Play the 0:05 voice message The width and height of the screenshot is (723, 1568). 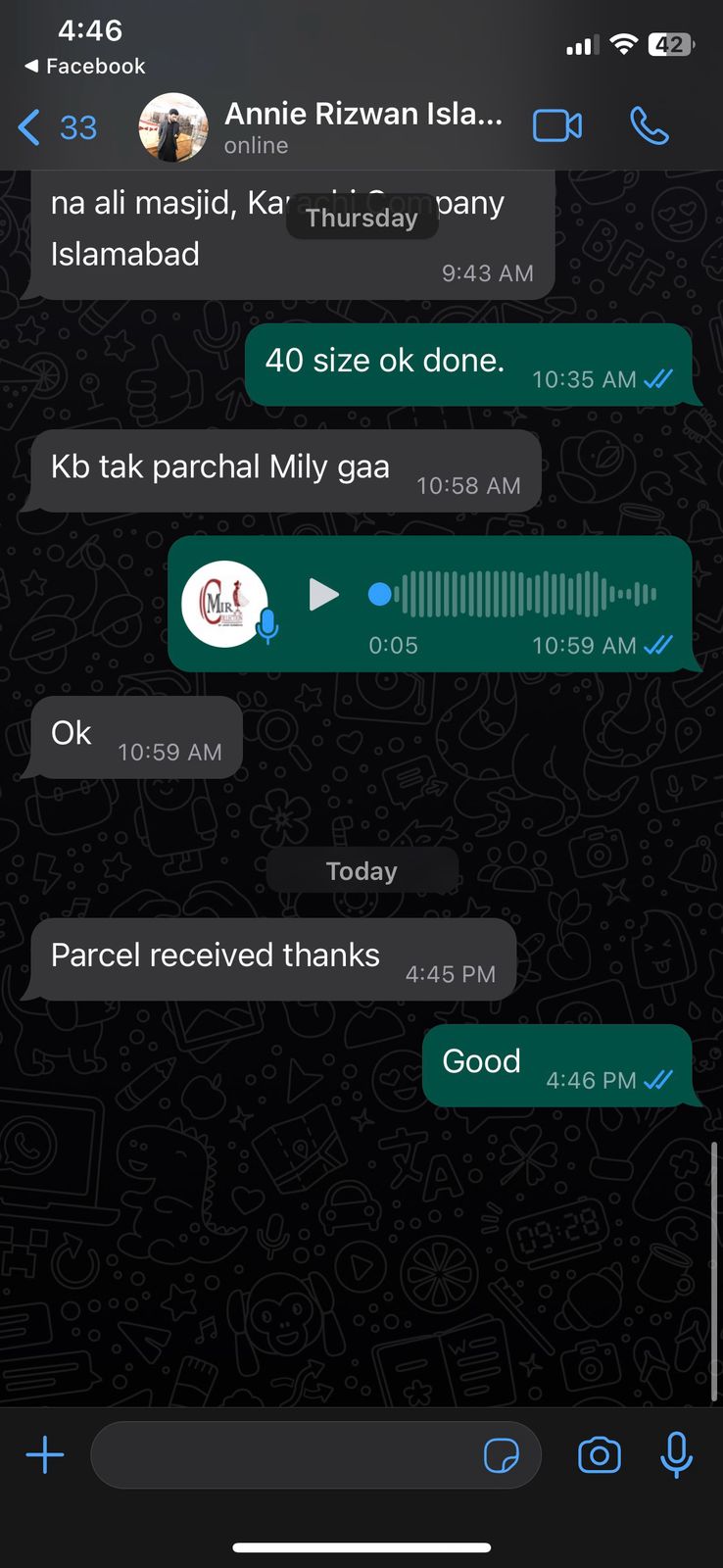[323, 595]
